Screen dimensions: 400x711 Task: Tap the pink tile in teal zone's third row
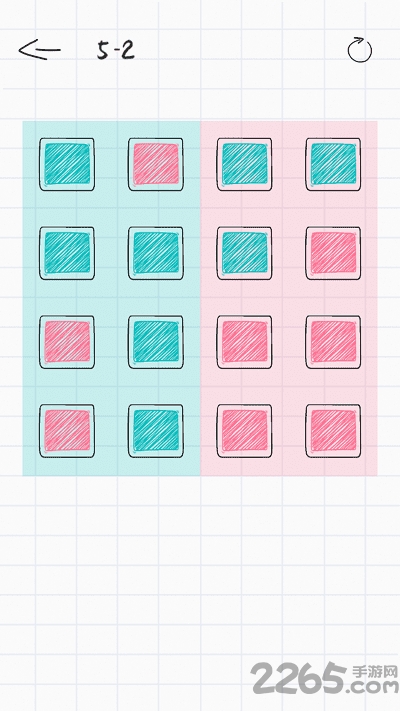pos(67,342)
